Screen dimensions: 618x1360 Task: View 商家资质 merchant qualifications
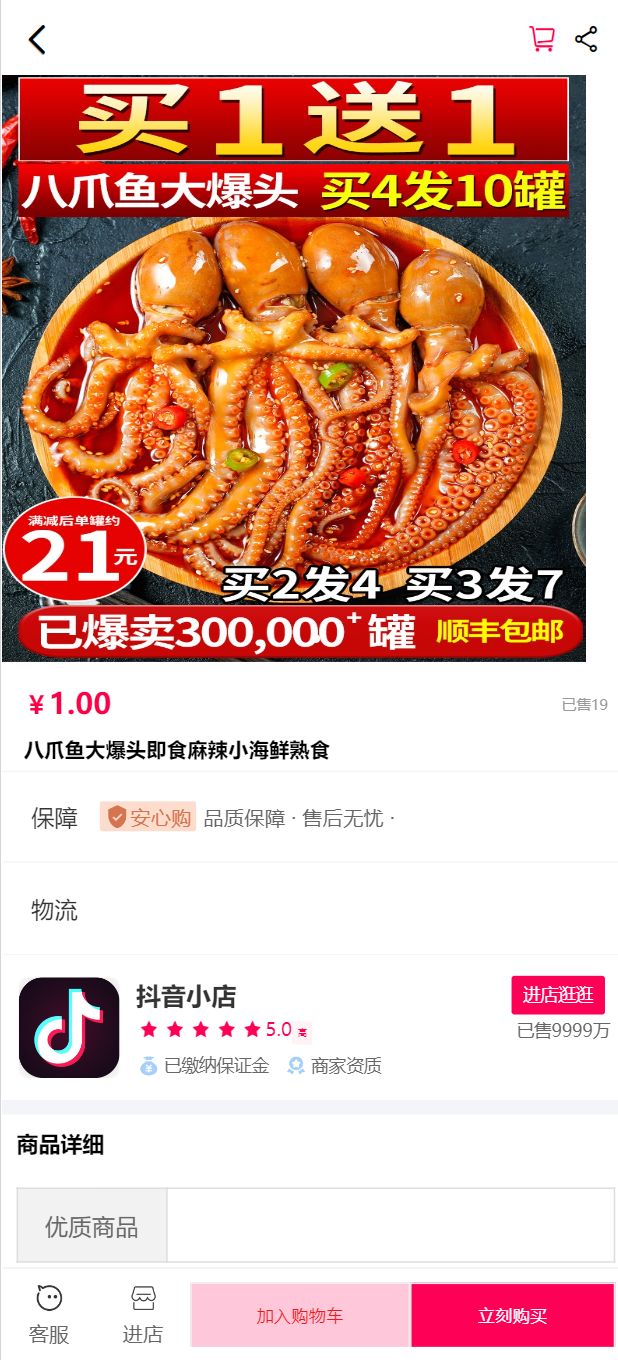point(335,1066)
